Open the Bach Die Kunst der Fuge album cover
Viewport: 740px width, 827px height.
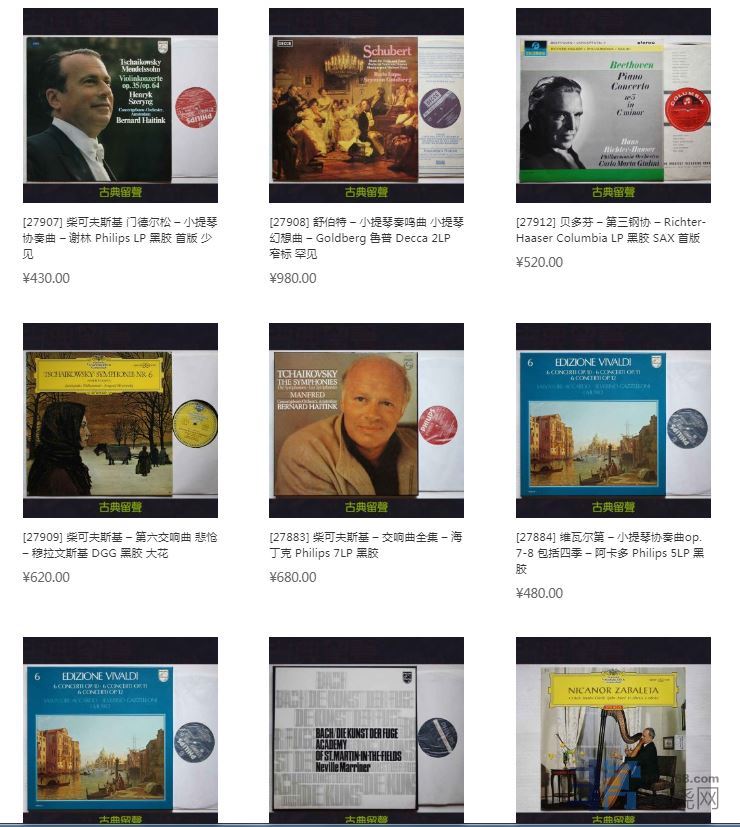click(366, 730)
